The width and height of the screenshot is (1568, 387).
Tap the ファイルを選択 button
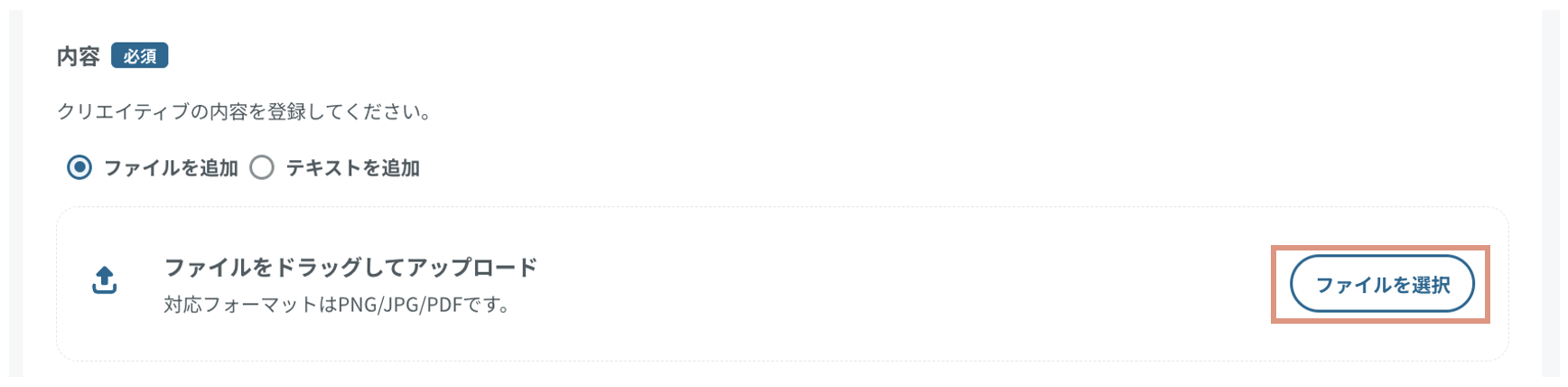click(x=1381, y=285)
